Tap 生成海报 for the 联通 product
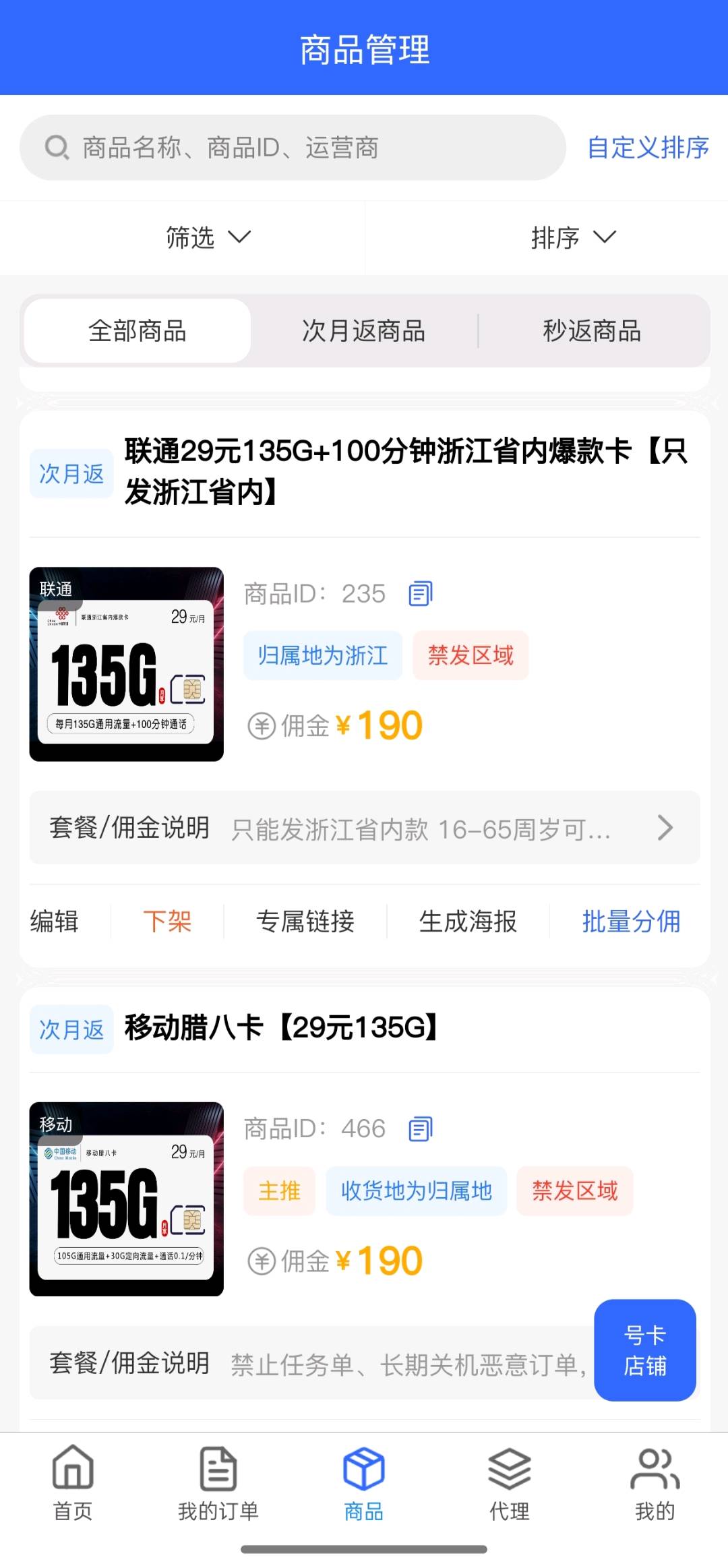 coord(468,922)
